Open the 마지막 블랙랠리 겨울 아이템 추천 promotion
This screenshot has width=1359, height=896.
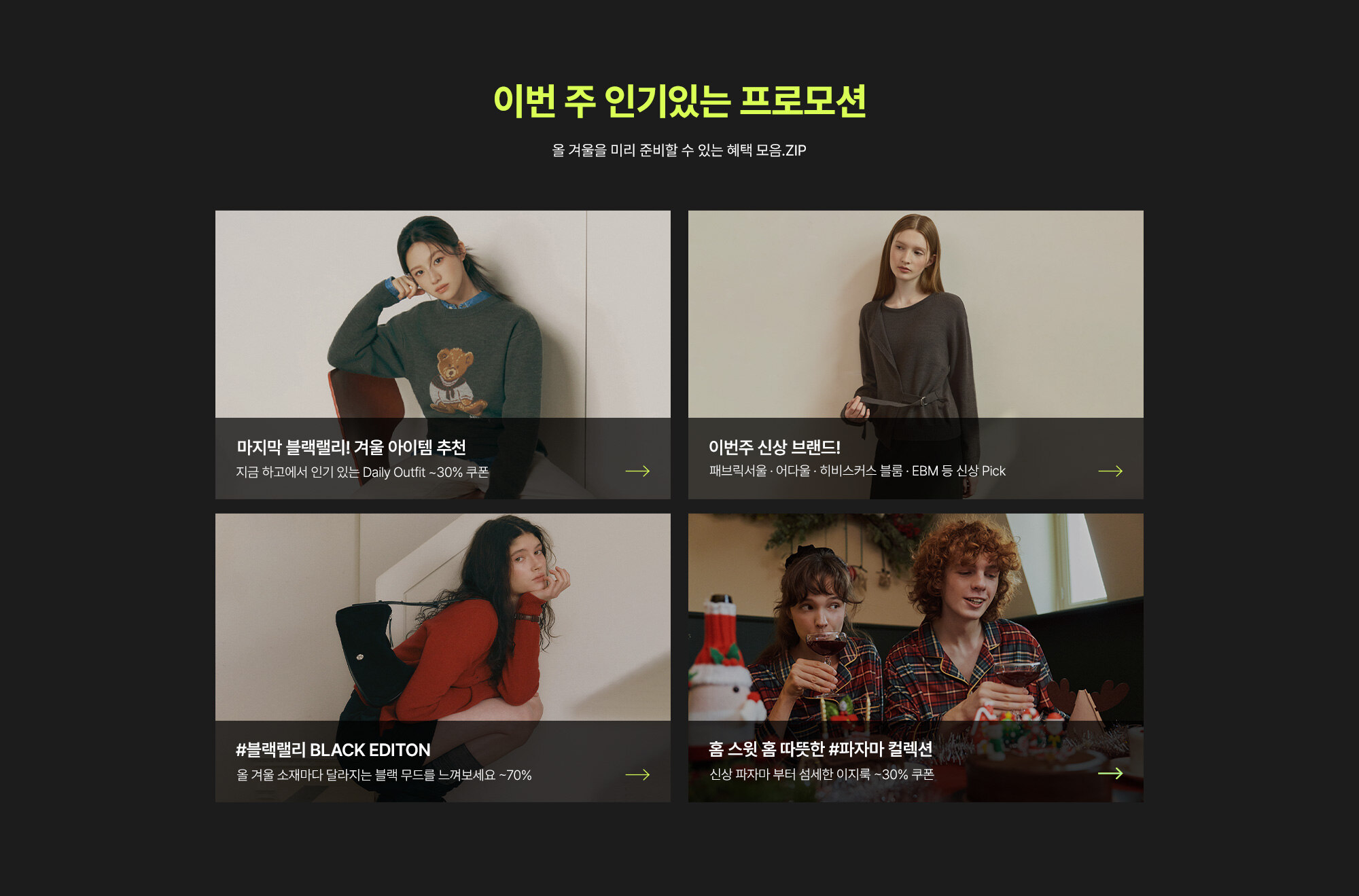tap(442, 355)
